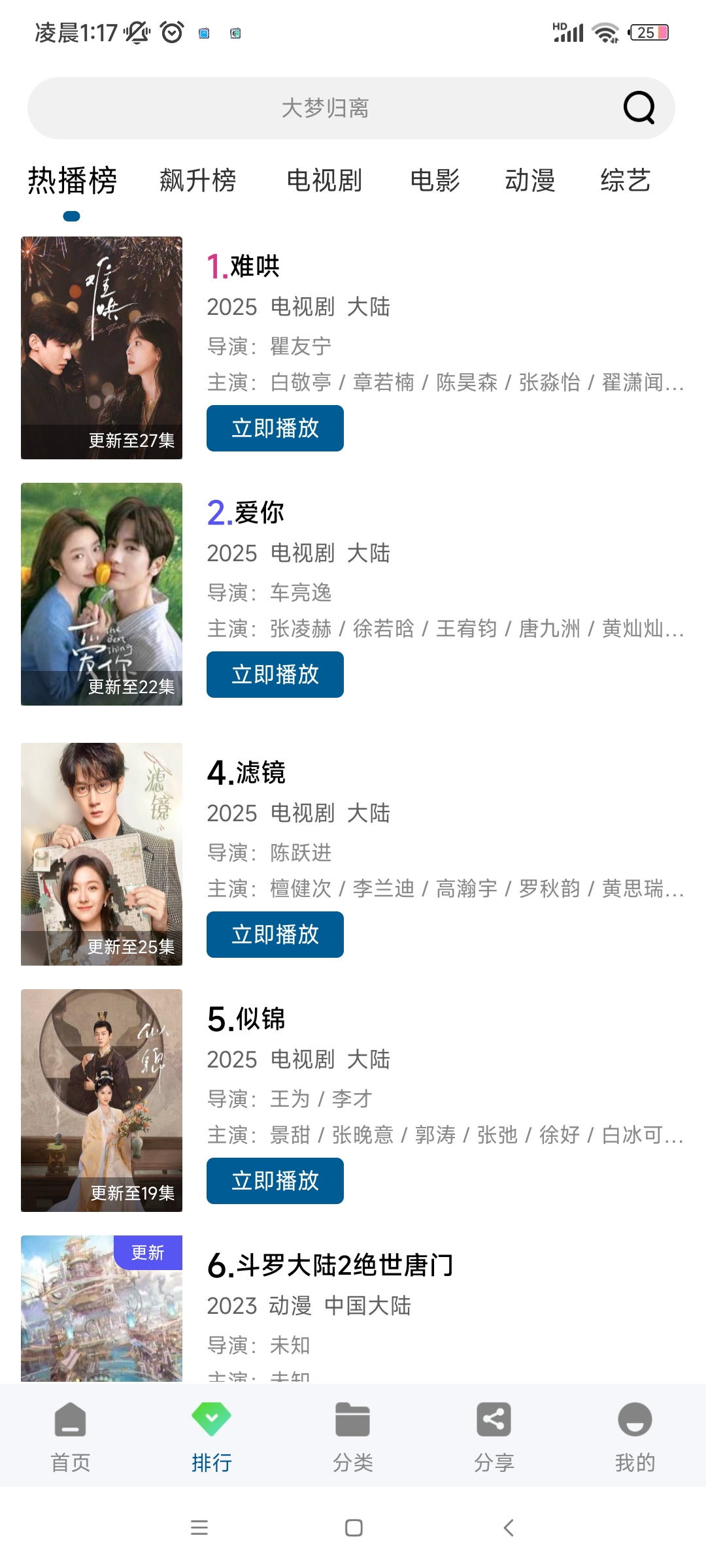Viewport: 706px width, 1568px height.
Task: Select the 电影 tab
Action: [435, 180]
